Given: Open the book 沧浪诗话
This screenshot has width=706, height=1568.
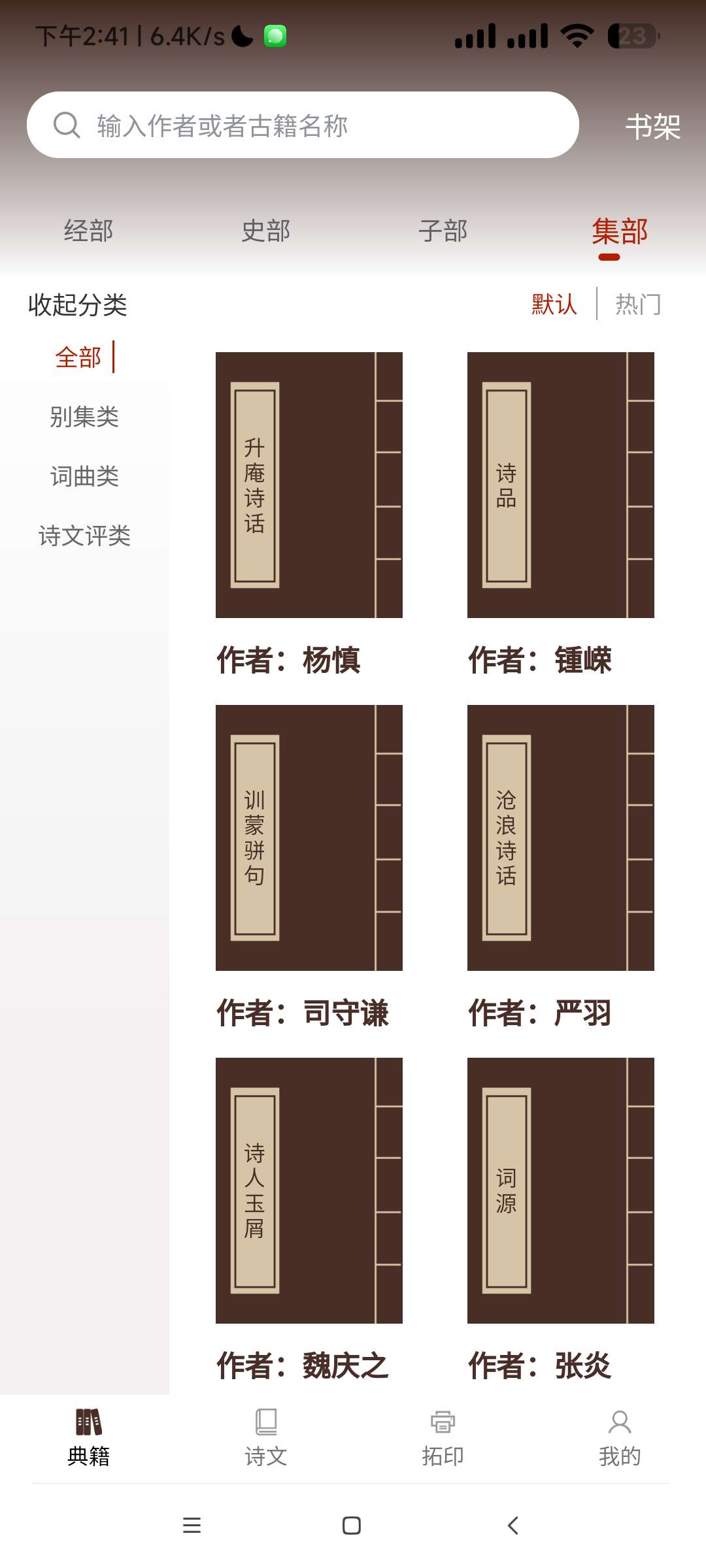Looking at the screenshot, I should [x=560, y=838].
